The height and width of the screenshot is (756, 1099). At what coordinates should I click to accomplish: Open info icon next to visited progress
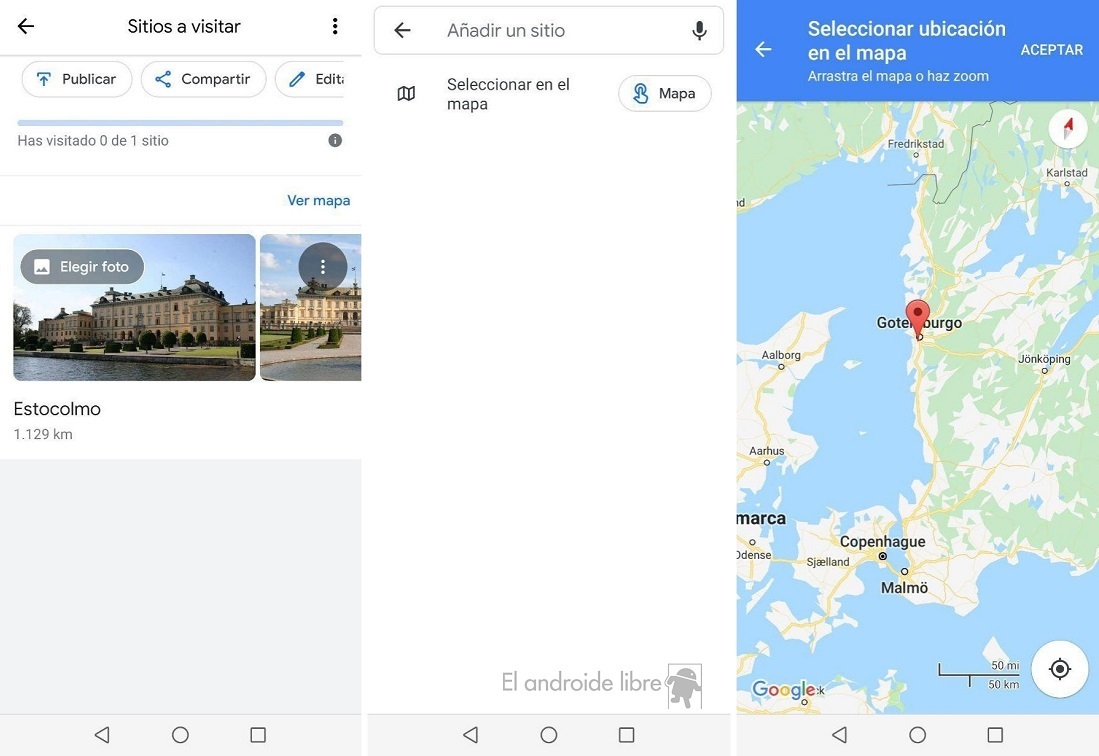[x=335, y=141]
